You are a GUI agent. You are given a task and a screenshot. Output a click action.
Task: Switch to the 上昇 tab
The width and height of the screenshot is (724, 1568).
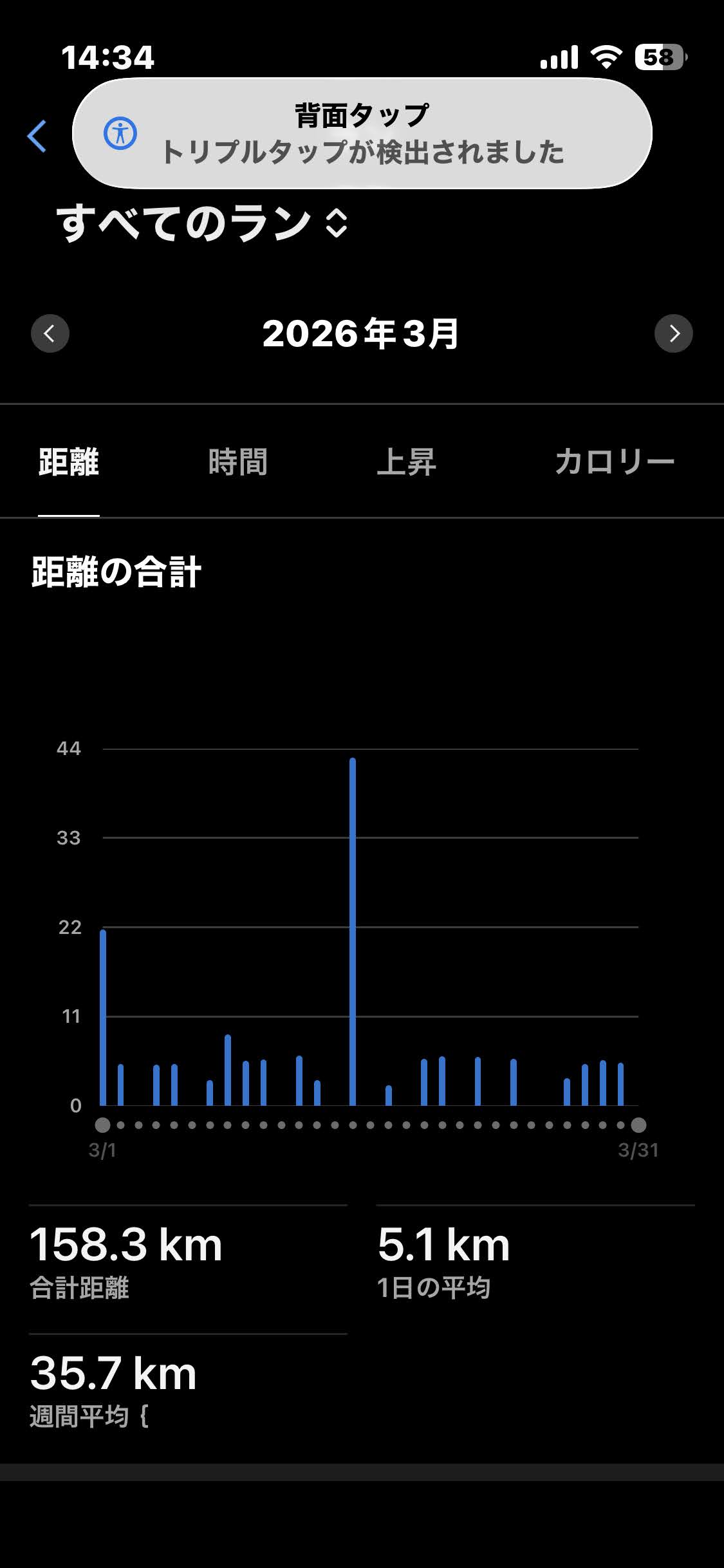click(x=406, y=462)
